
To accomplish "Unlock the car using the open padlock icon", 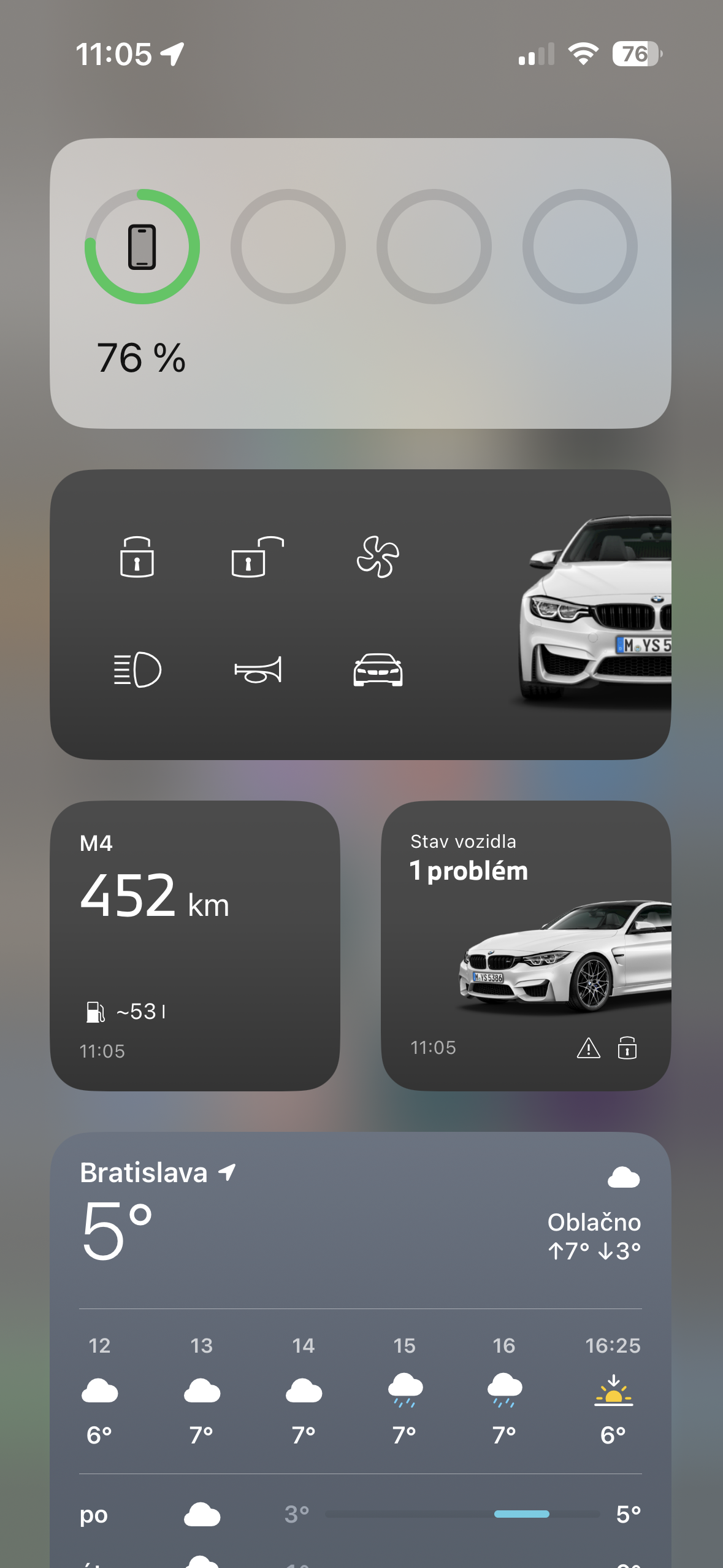I will (x=257, y=557).
